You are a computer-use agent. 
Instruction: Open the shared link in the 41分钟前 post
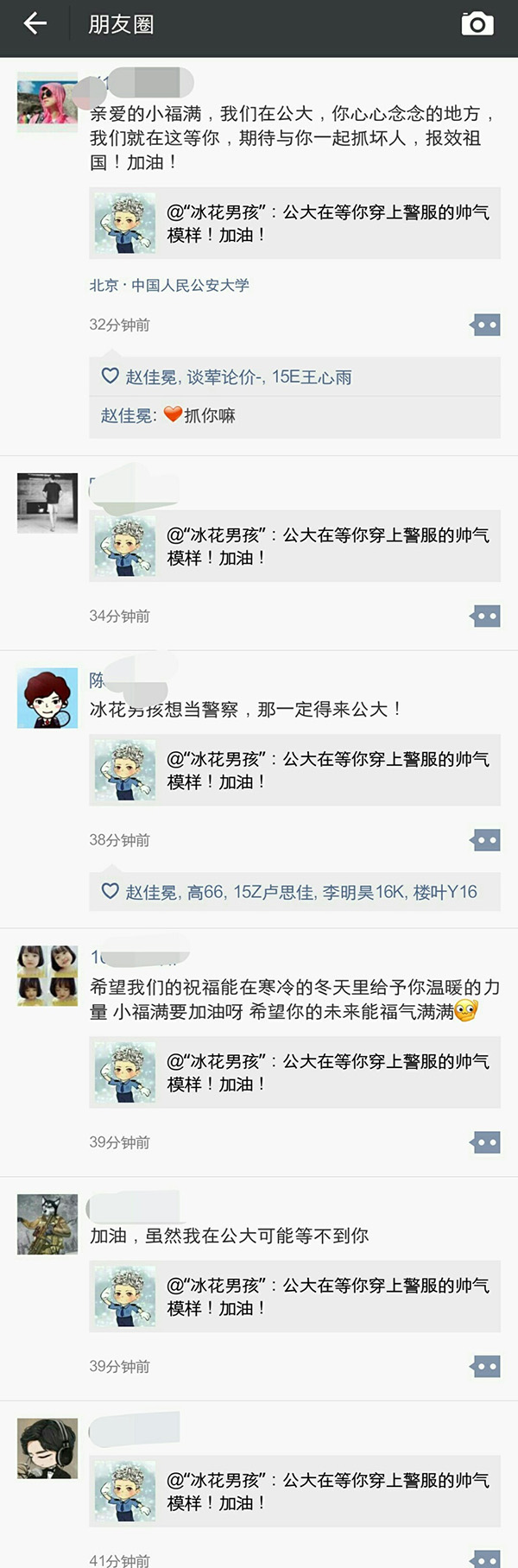(294, 1492)
